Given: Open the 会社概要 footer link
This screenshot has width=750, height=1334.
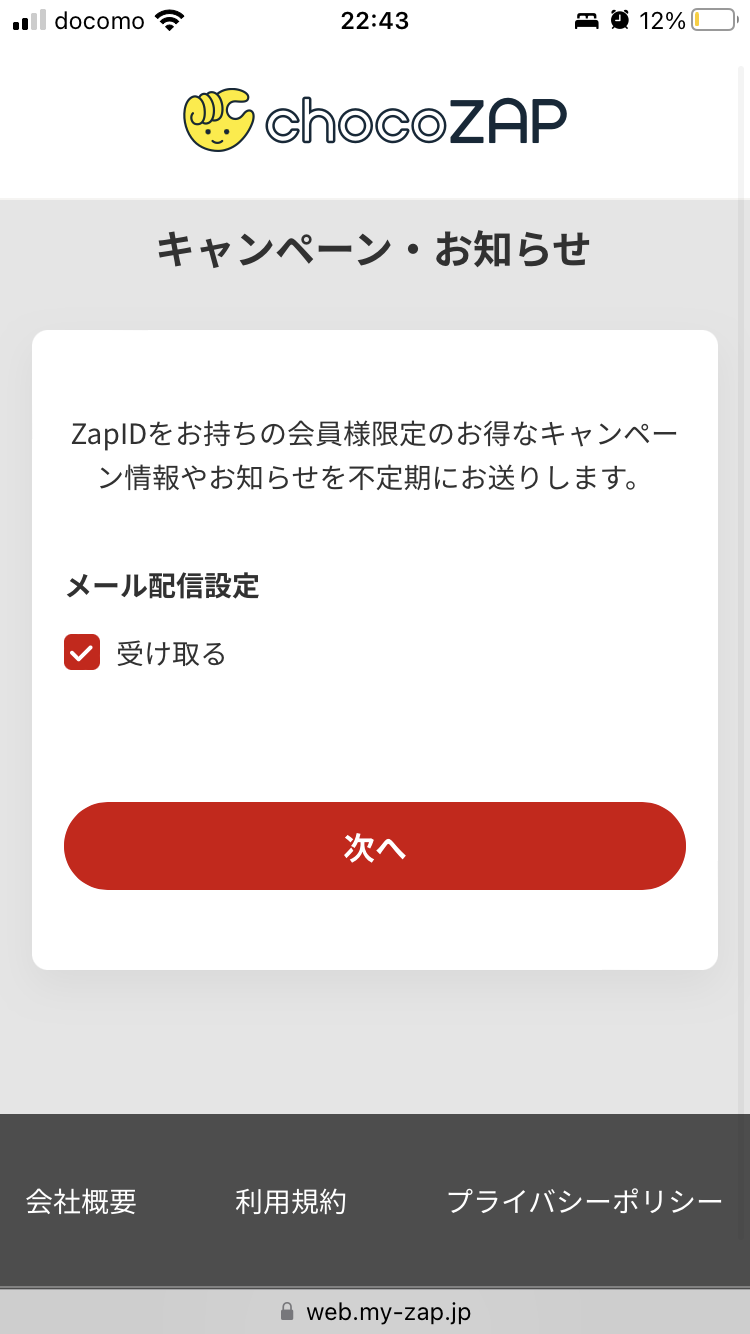Looking at the screenshot, I should point(81,1201).
